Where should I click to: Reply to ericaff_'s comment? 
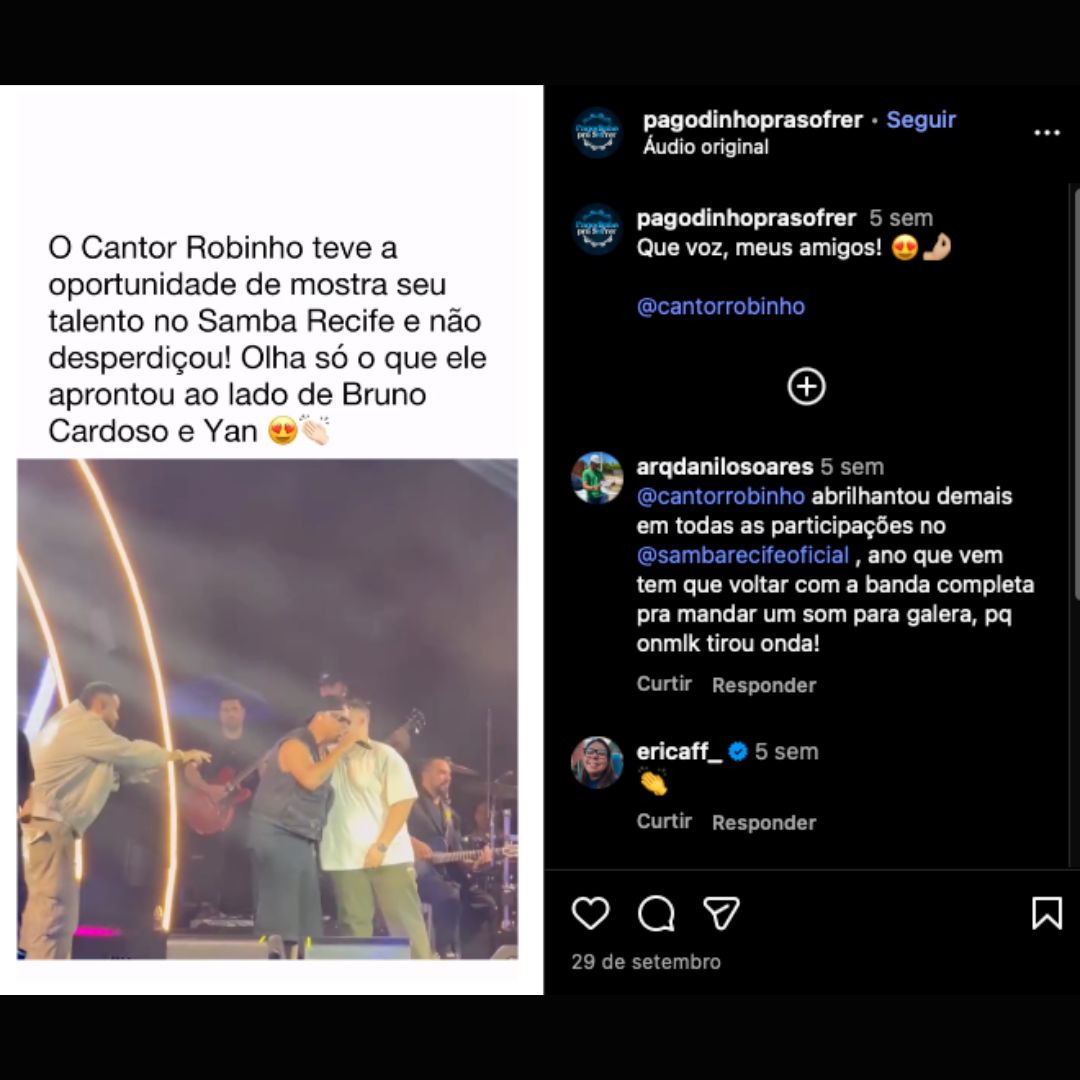(x=764, y=822)
